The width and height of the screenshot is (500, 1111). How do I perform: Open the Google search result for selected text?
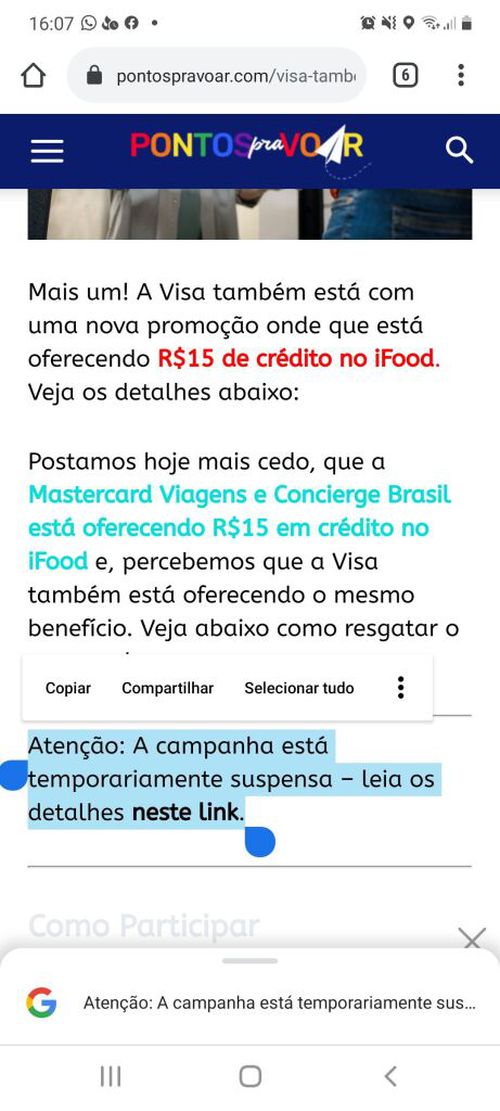250,1003
